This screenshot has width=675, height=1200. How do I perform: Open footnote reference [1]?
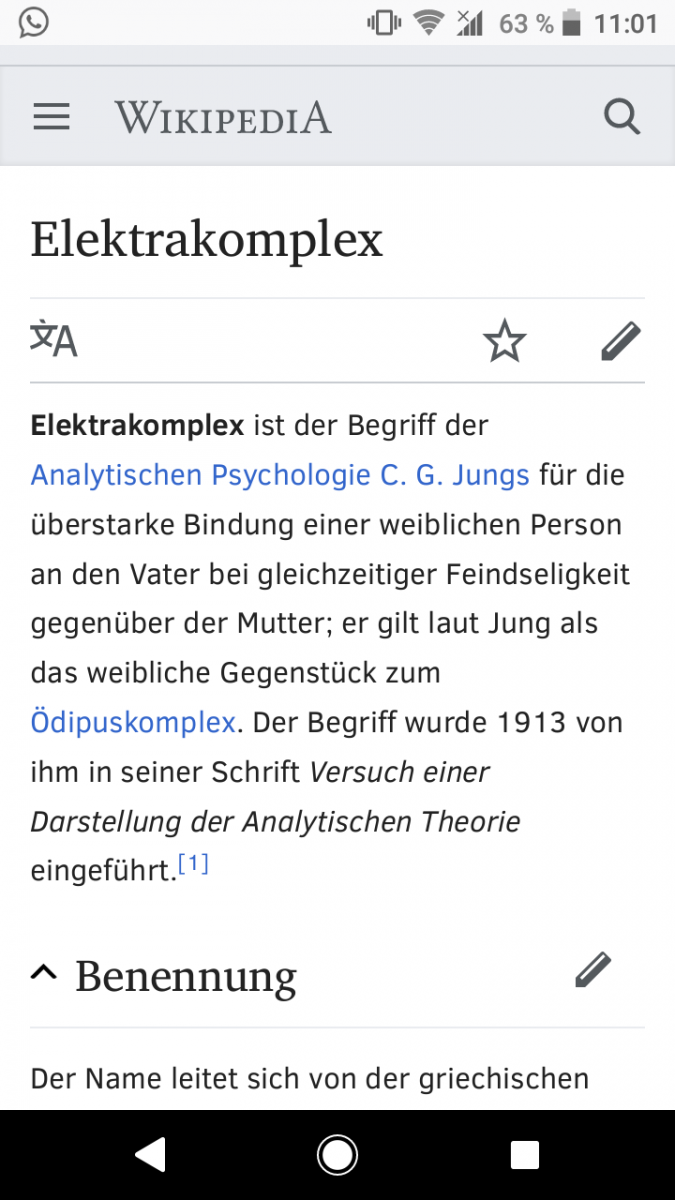pyautogui.click(x=193, y=866)
